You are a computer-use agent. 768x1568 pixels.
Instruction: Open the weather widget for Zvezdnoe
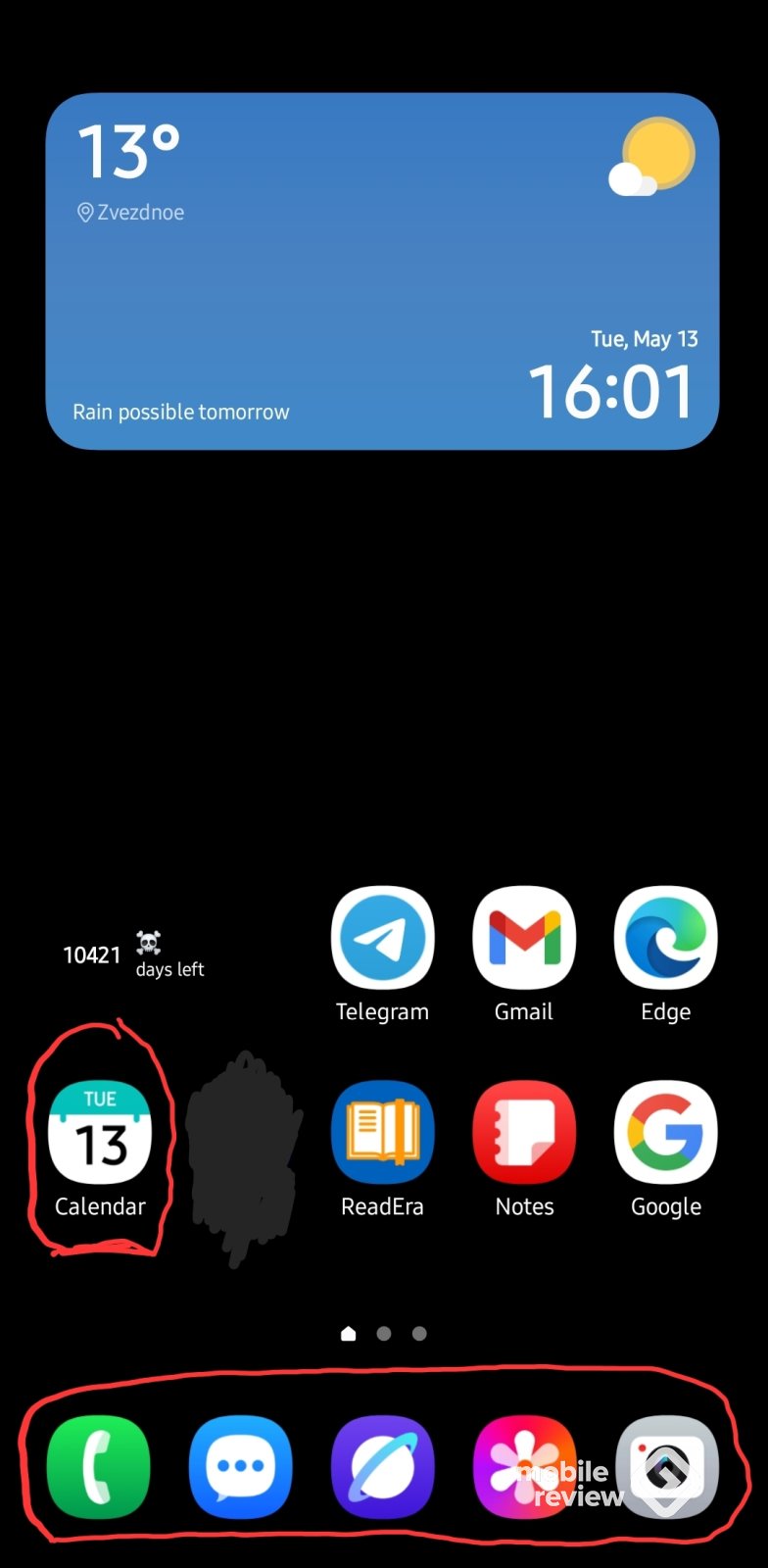[382, 271]
